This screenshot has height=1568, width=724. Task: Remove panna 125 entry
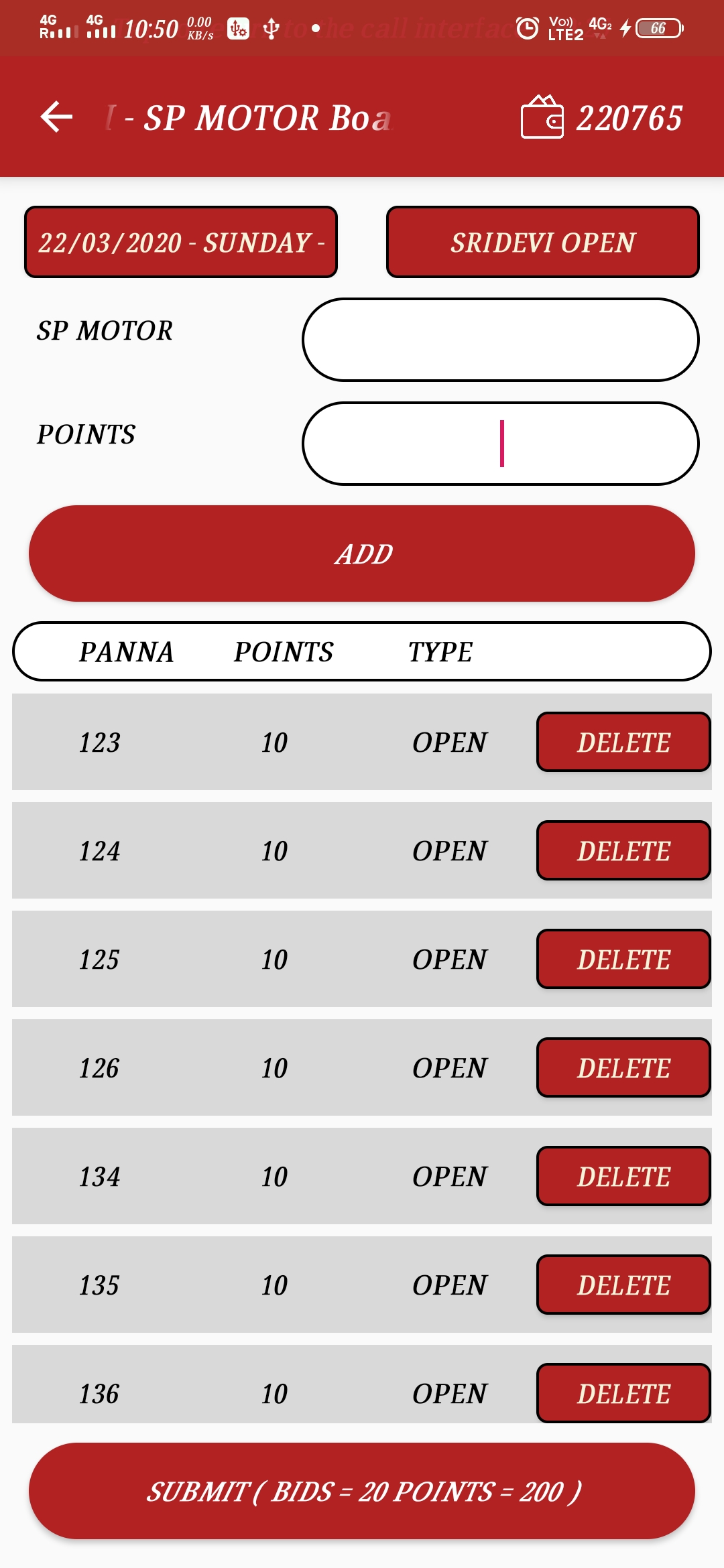(x=623, y=959)
